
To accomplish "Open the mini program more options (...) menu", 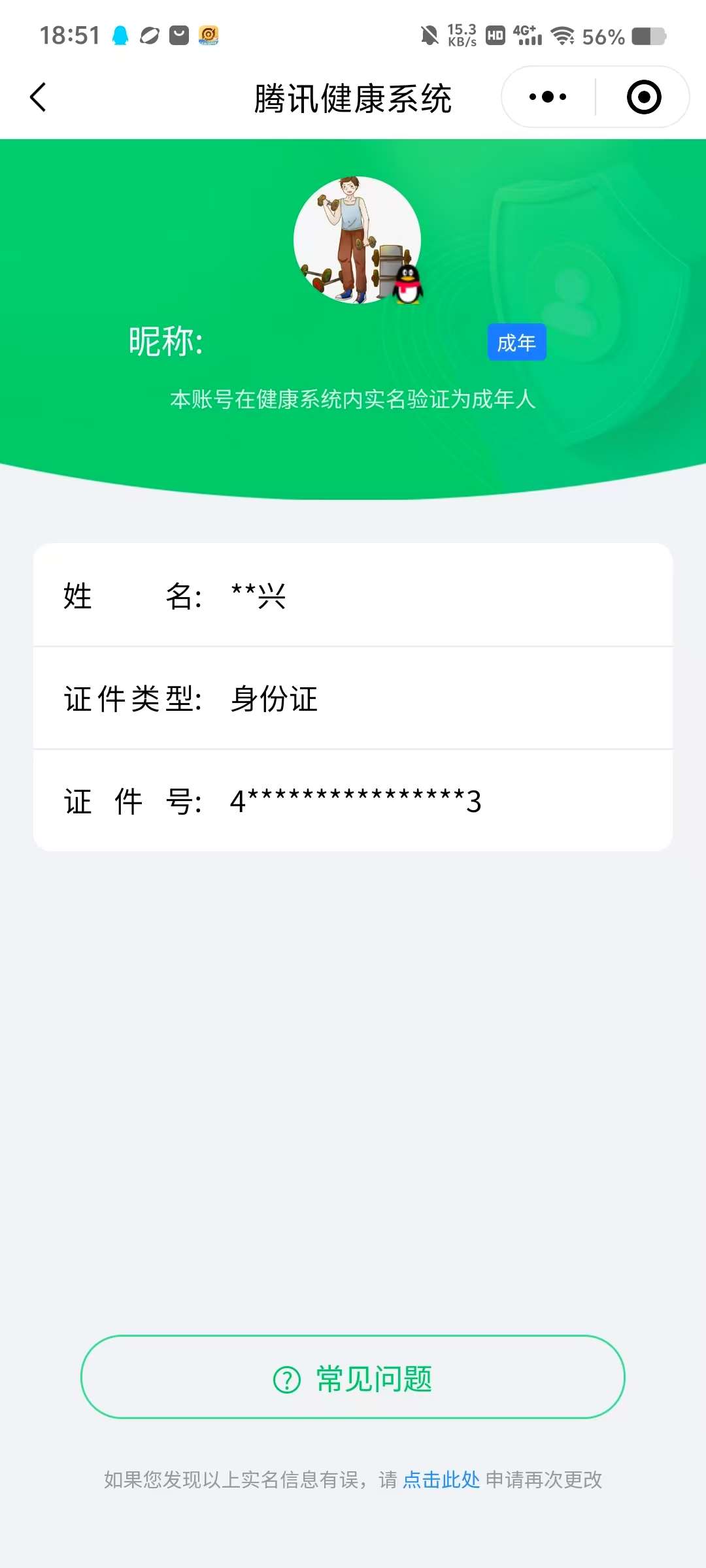I will [546, 96].
